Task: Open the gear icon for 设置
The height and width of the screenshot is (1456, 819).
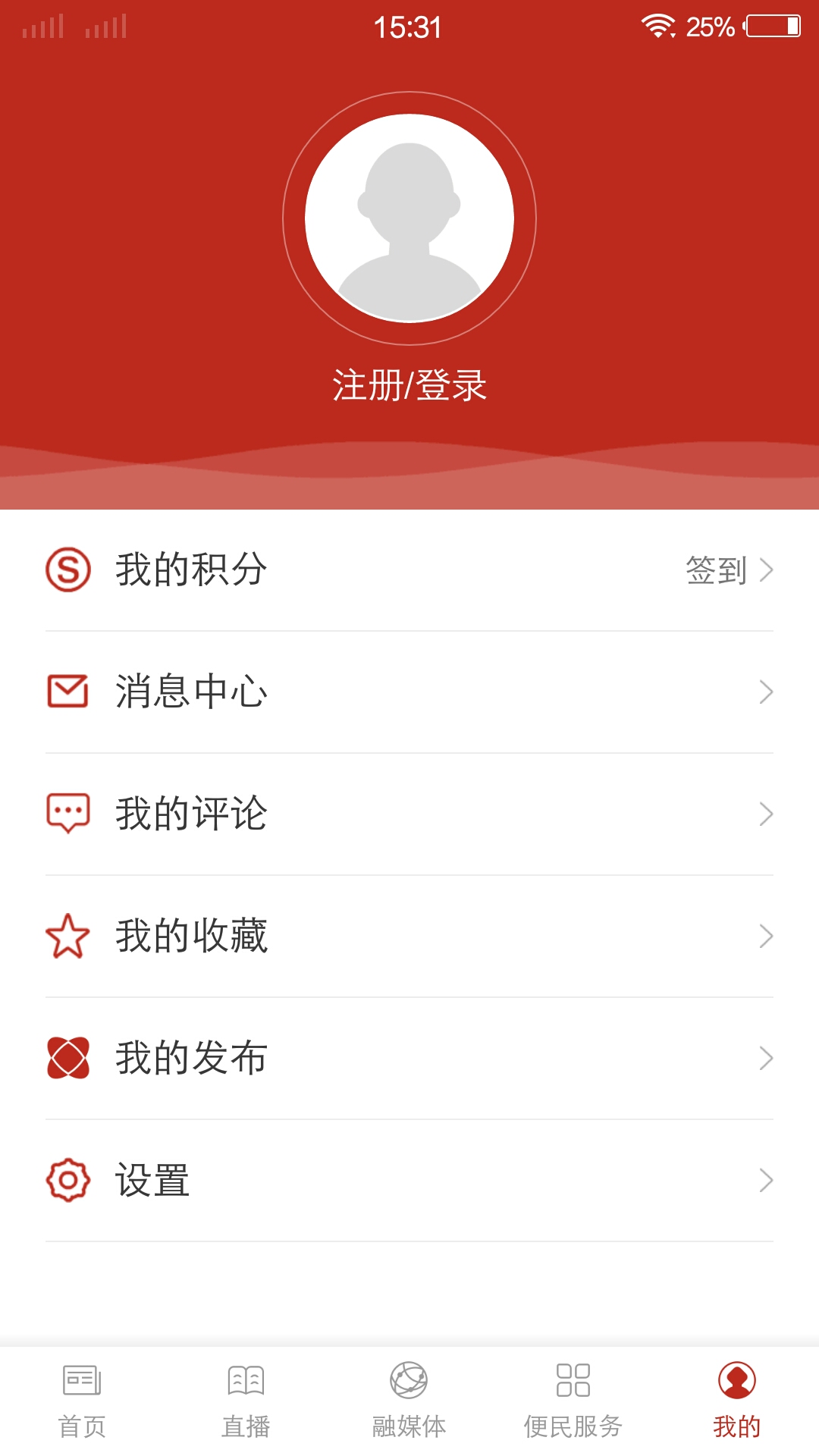Action: coord(67,1178)
